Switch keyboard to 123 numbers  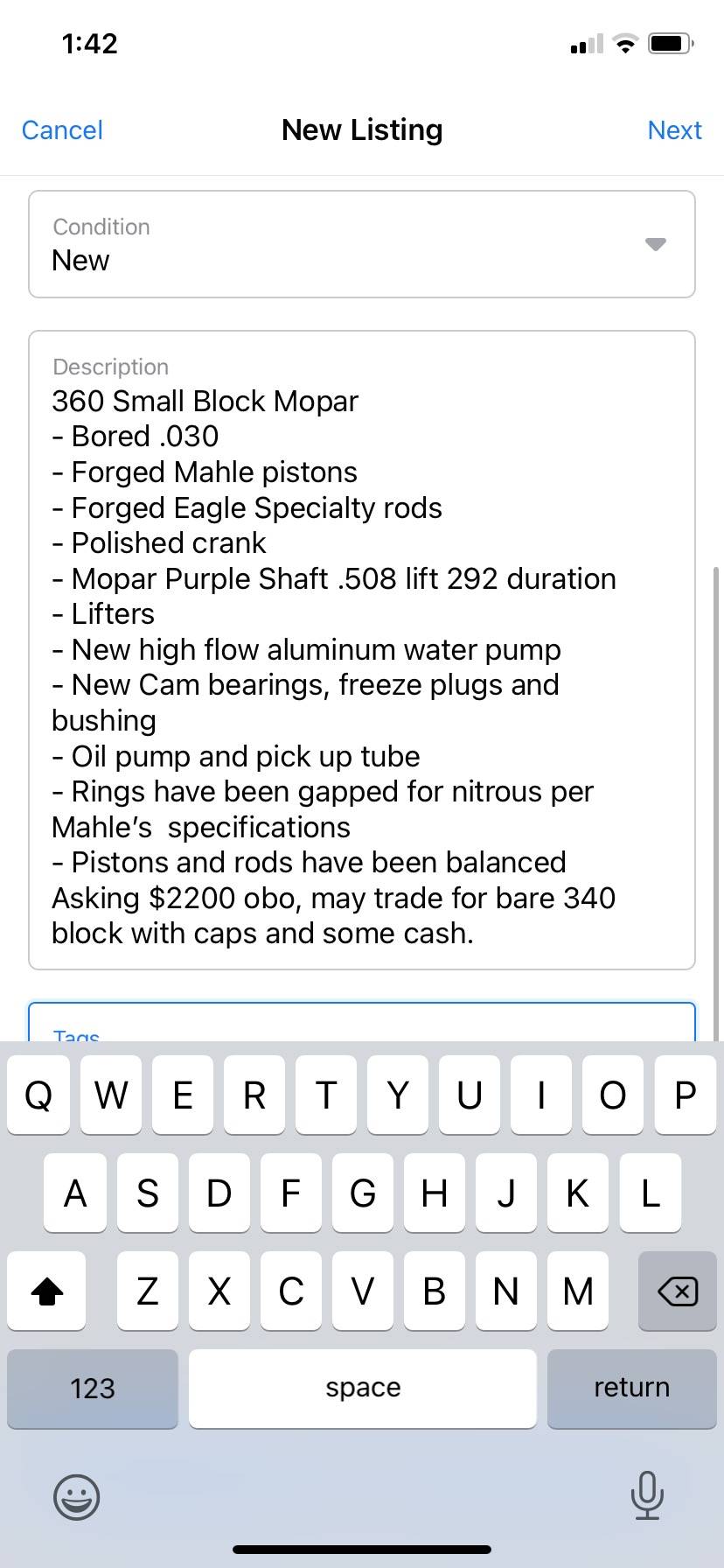point(93,1388)
